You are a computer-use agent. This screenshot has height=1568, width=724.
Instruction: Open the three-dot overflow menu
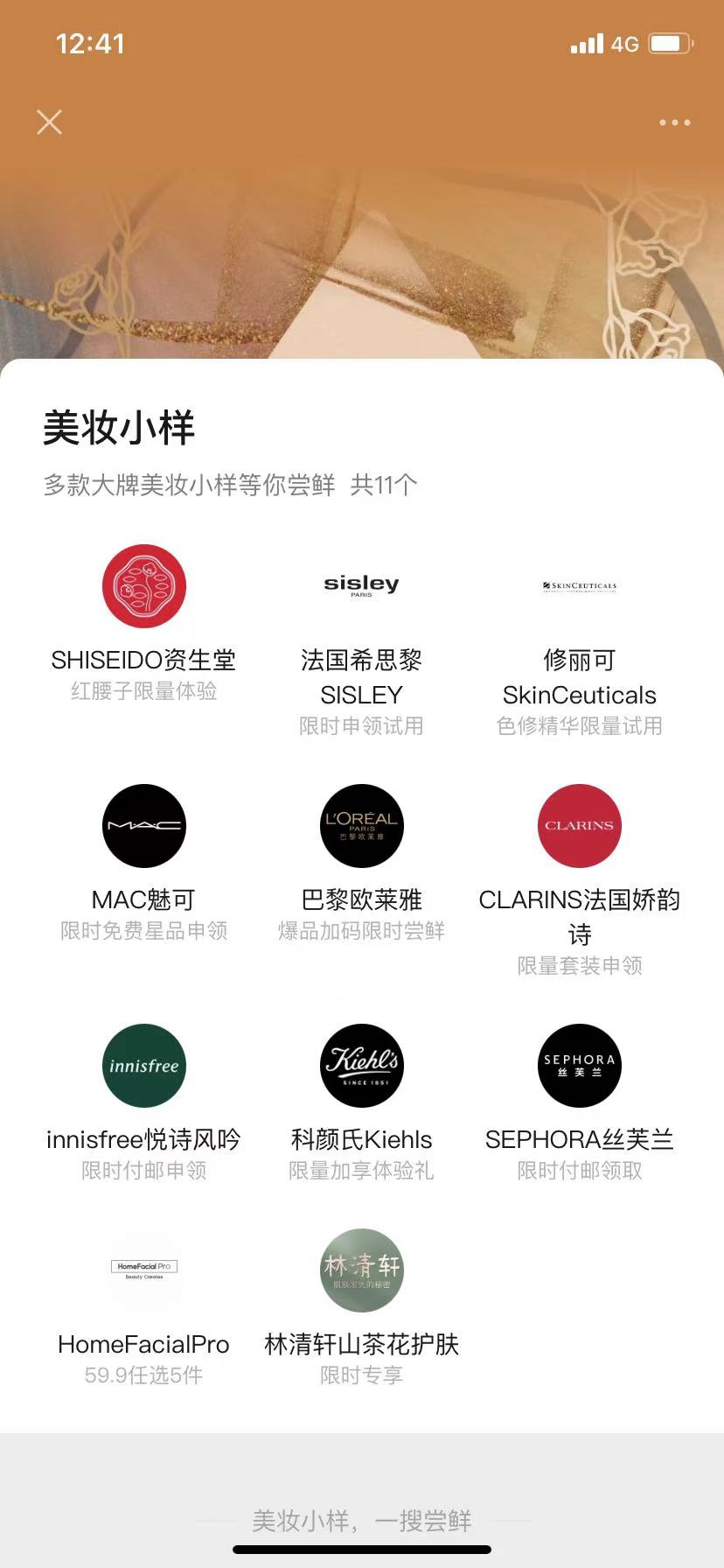click(674, 122)
